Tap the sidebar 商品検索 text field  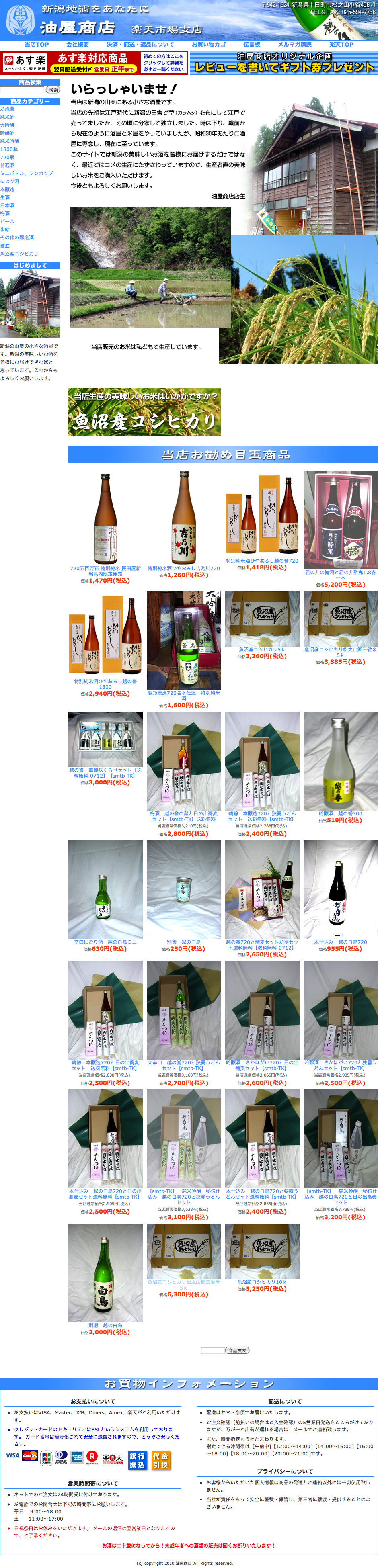click(23, 90)
